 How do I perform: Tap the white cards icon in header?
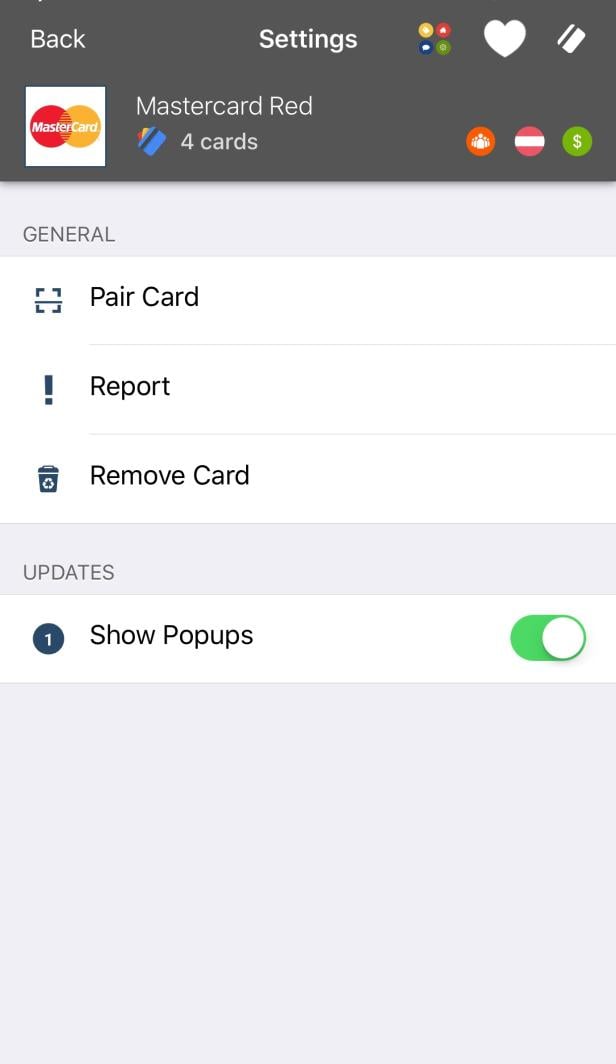coord(571,39)
